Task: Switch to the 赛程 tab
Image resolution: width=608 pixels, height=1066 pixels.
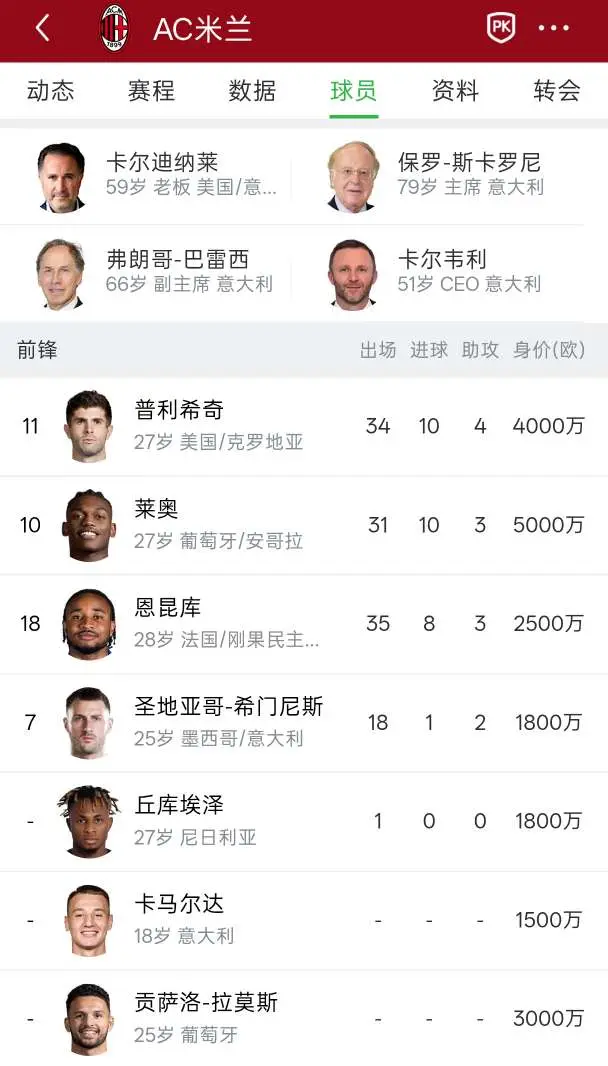Action: [151, 91]
